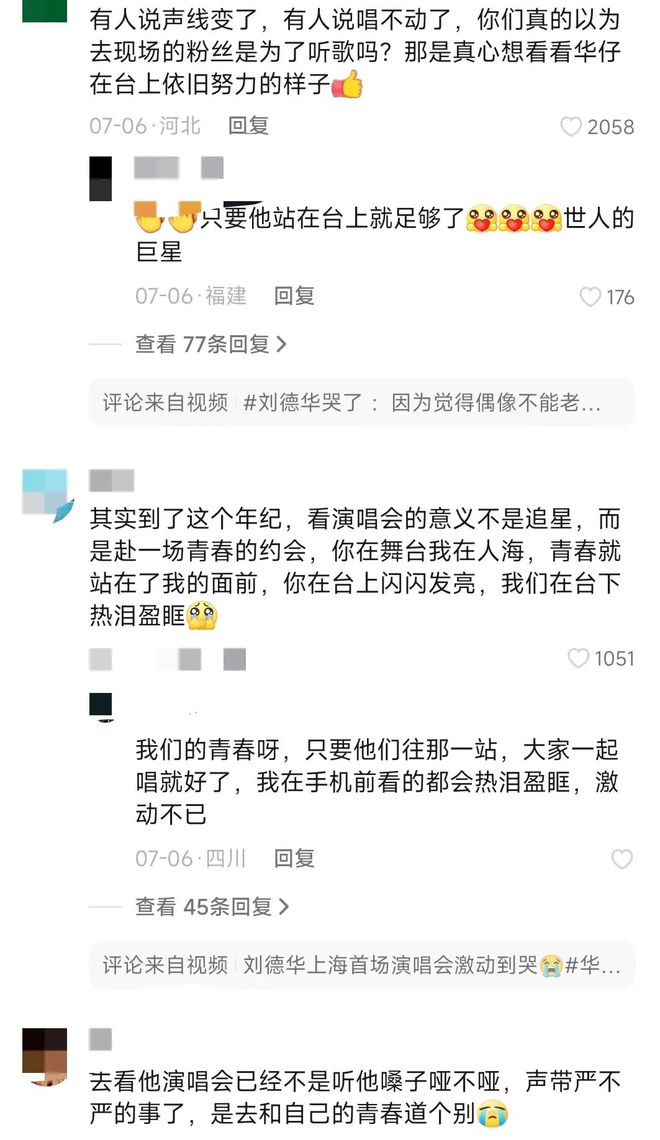The image size is (660, 1140).
Task: Like the 07-06 四川 reply
Action: tap(621, 859)
